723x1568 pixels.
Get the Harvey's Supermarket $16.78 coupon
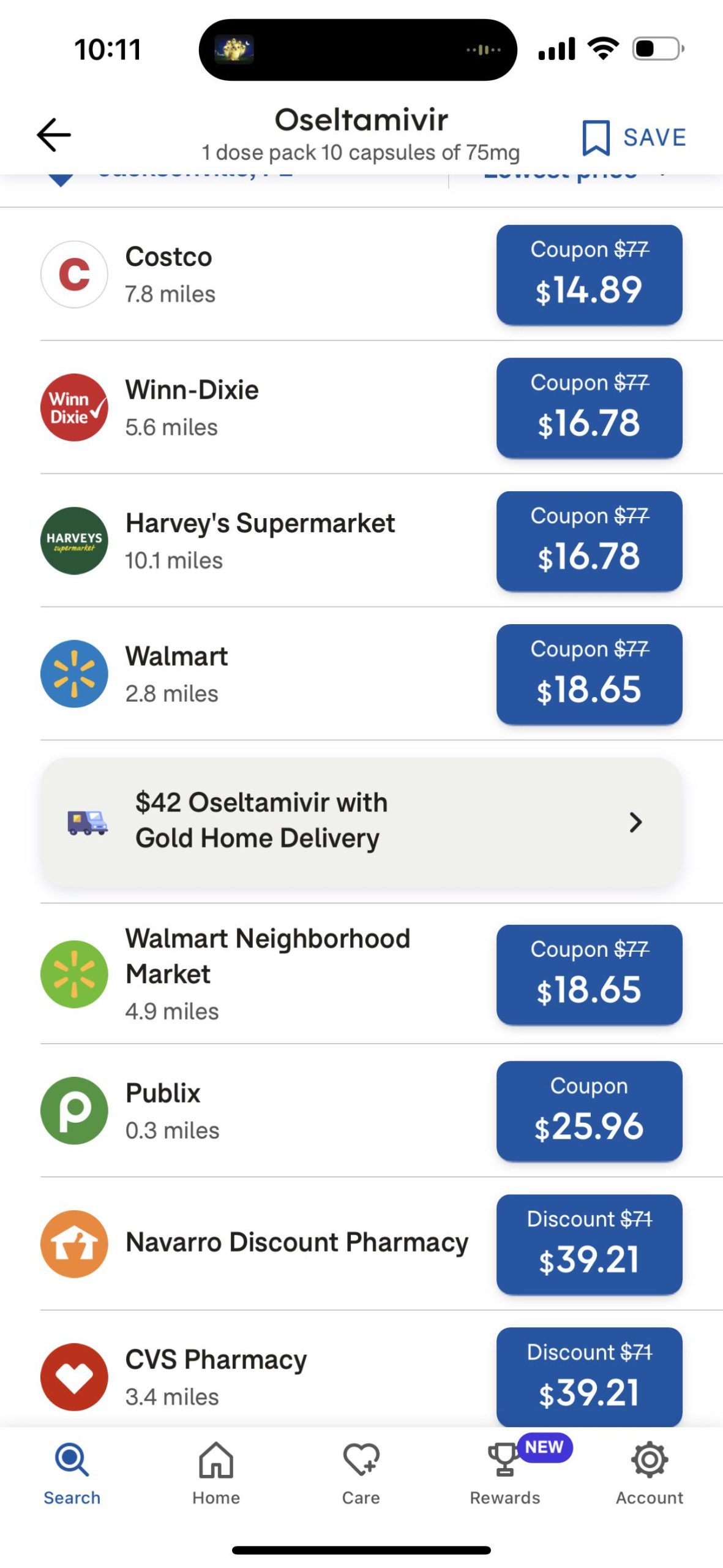(x=589, y=541)
